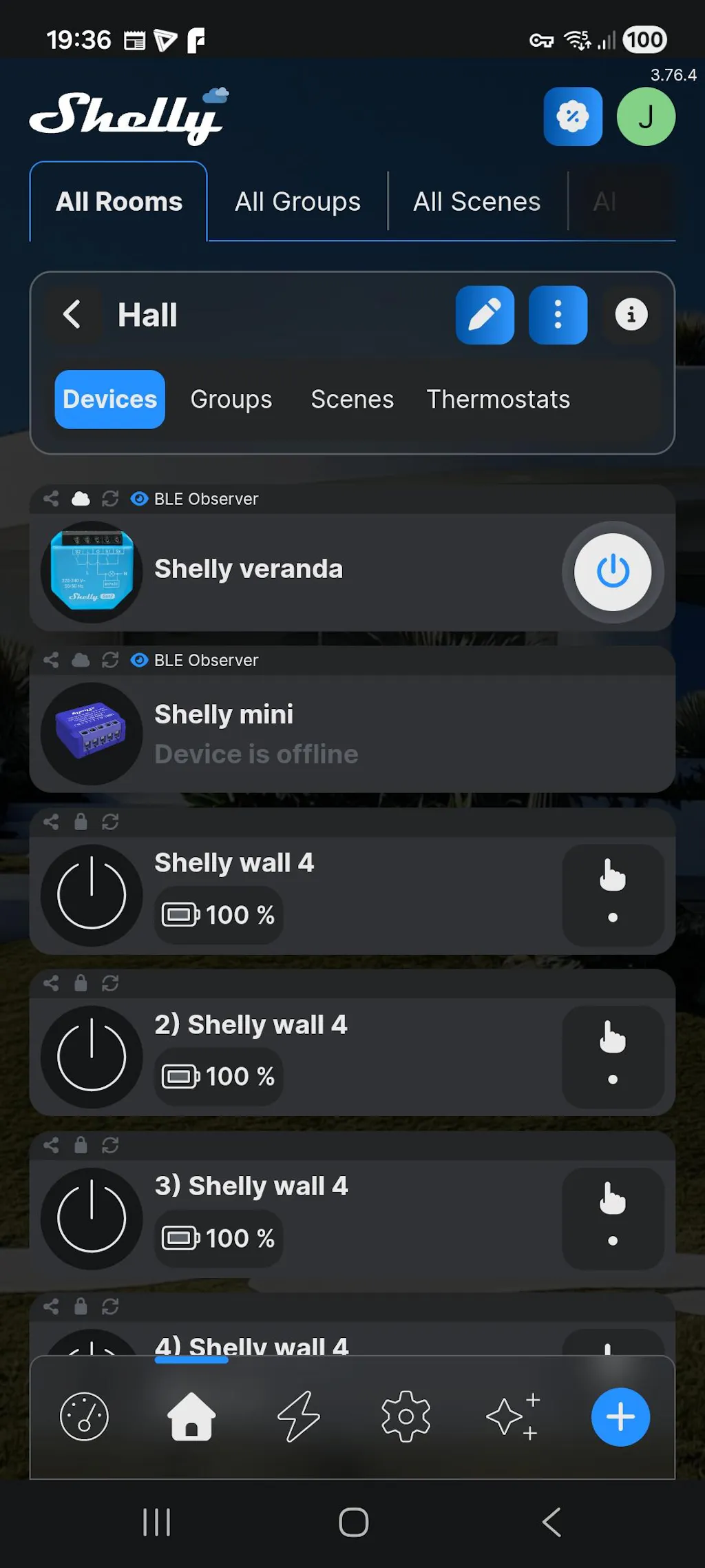
Task: Open the J profile avatar
Action: (645, 116)
